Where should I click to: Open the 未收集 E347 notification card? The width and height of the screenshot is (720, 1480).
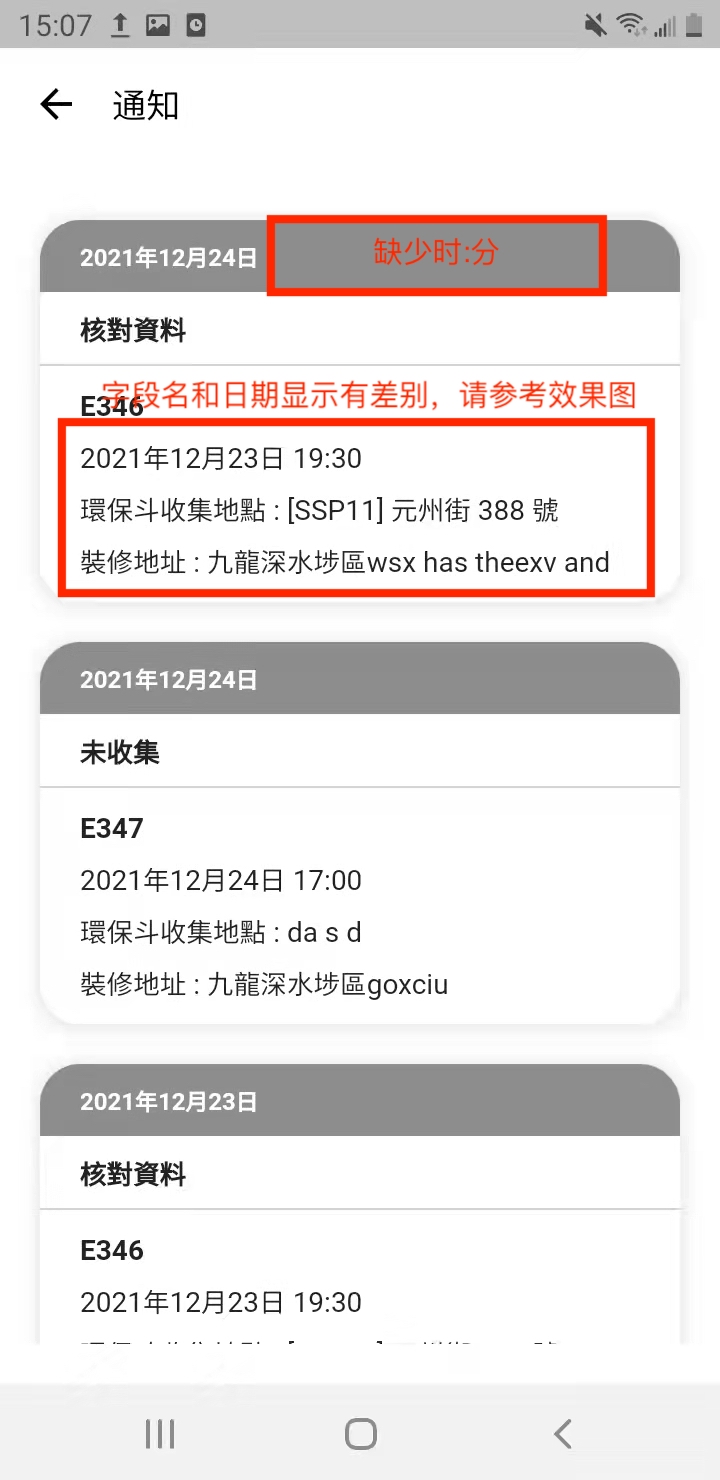[360, 880]
